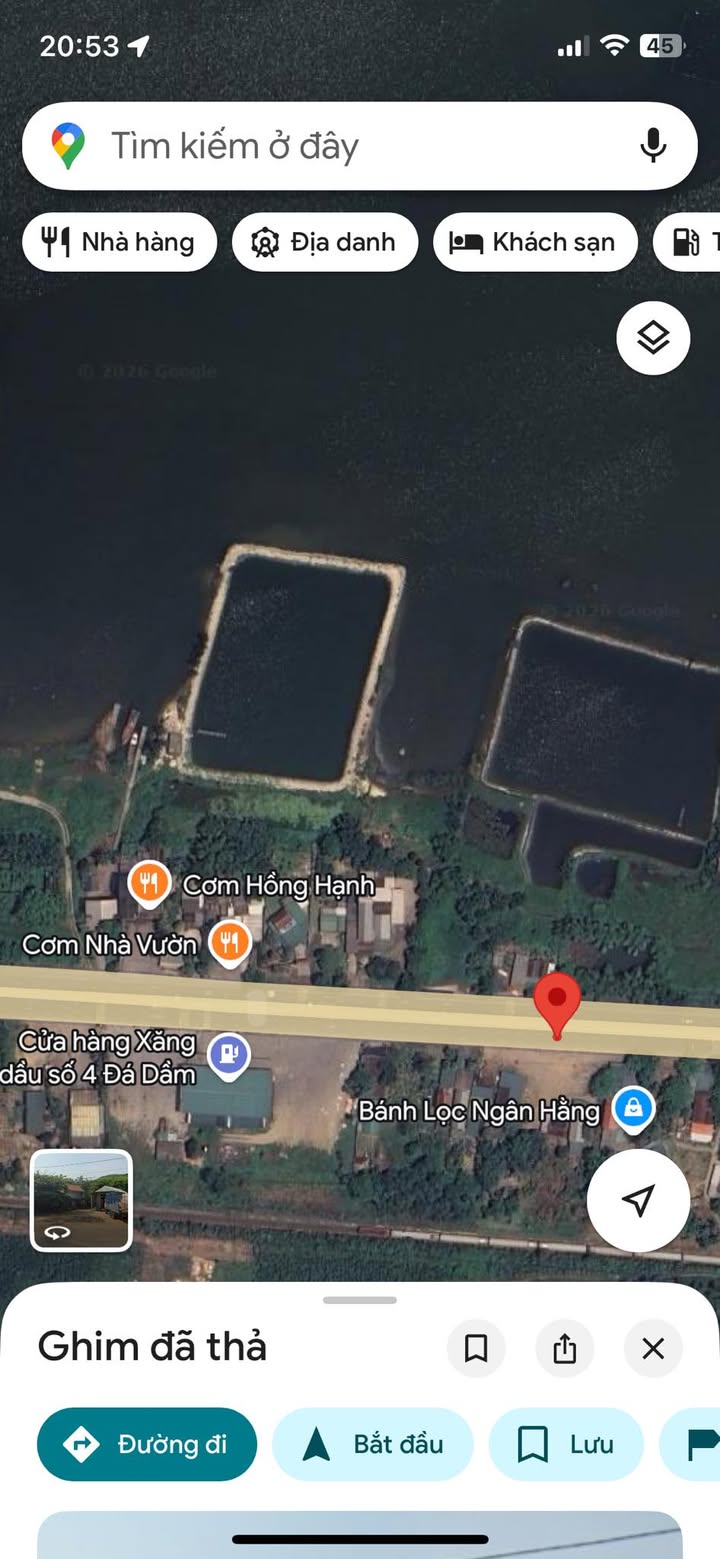Open Cửa hàng Xăng dầu số 4 marker

[230, 1054]
